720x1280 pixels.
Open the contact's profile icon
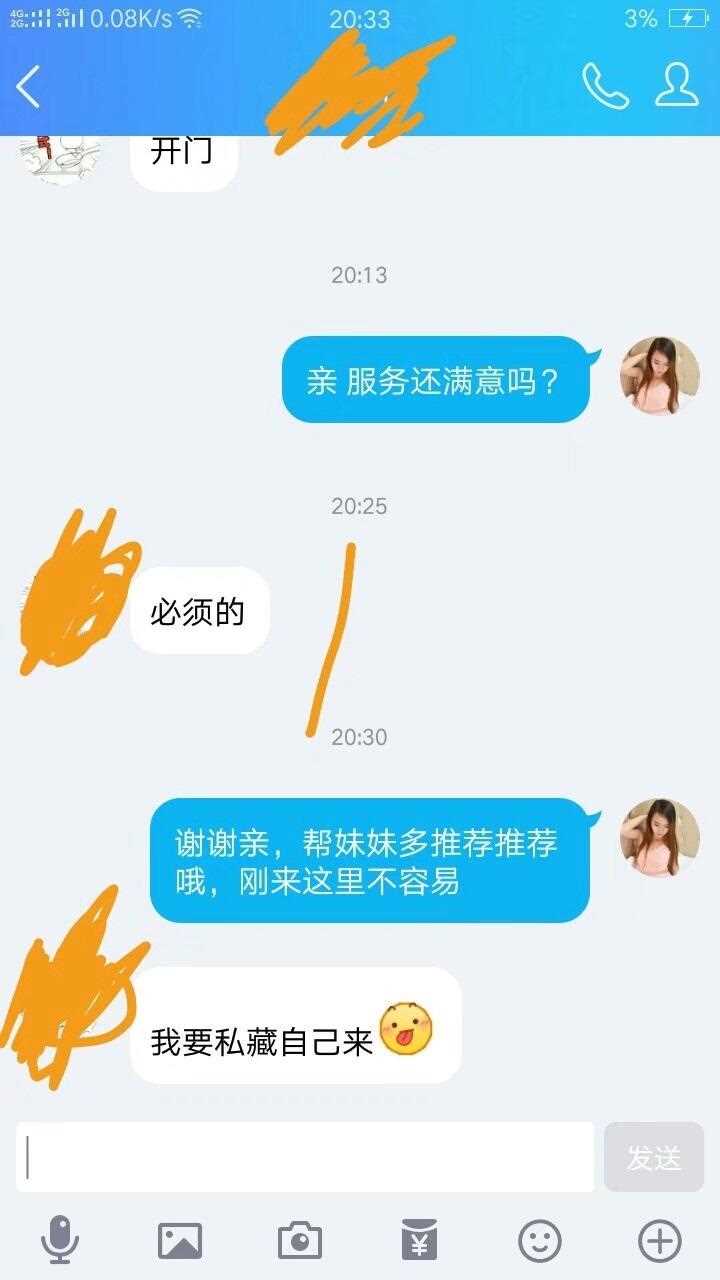click(x=677, y=85)
